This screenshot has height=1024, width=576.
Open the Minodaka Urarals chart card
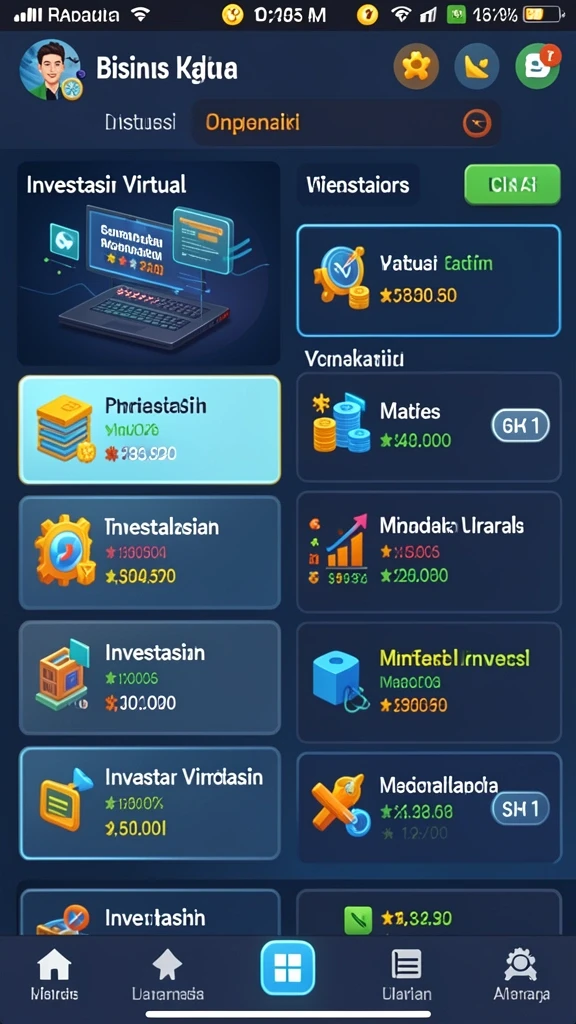(428, 552)
